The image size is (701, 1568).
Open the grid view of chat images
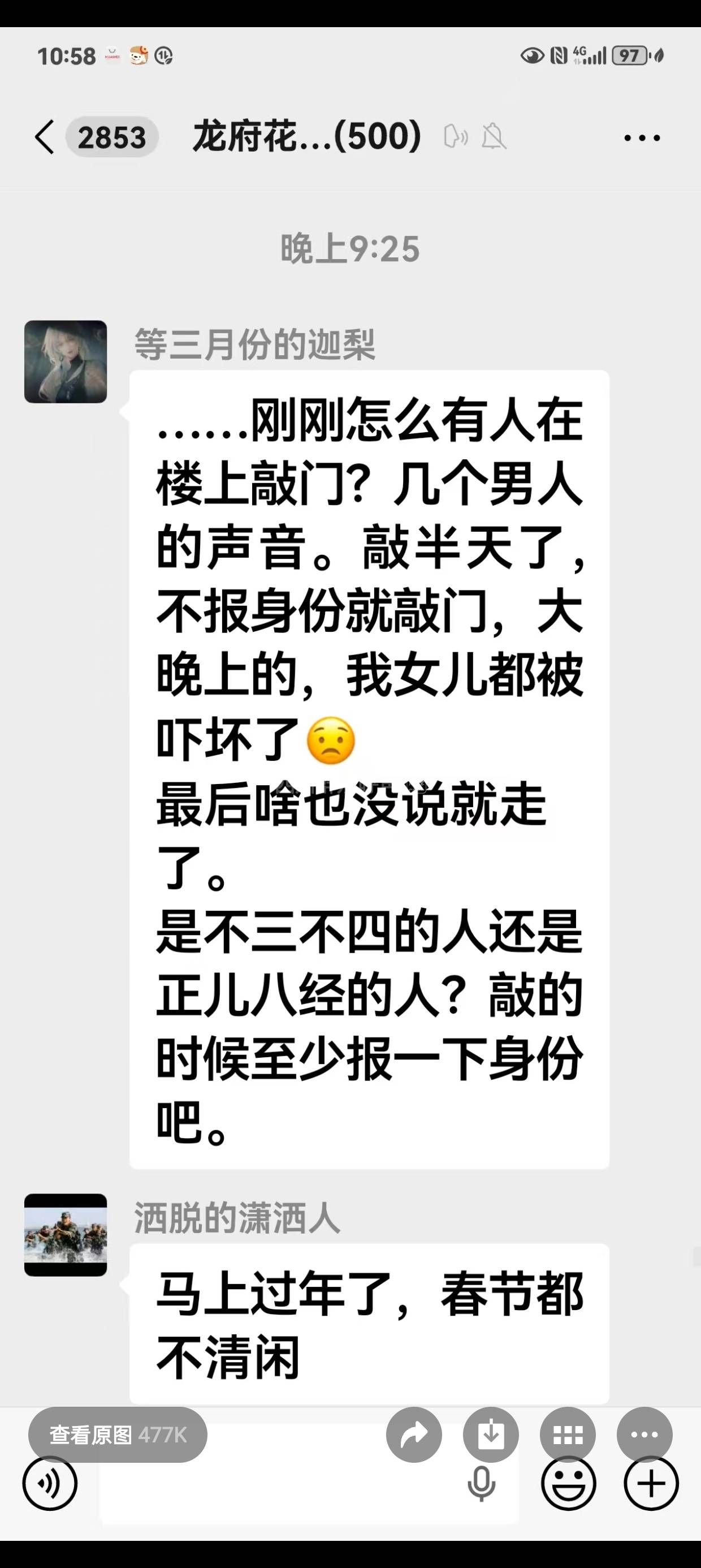click(567, 1435)
